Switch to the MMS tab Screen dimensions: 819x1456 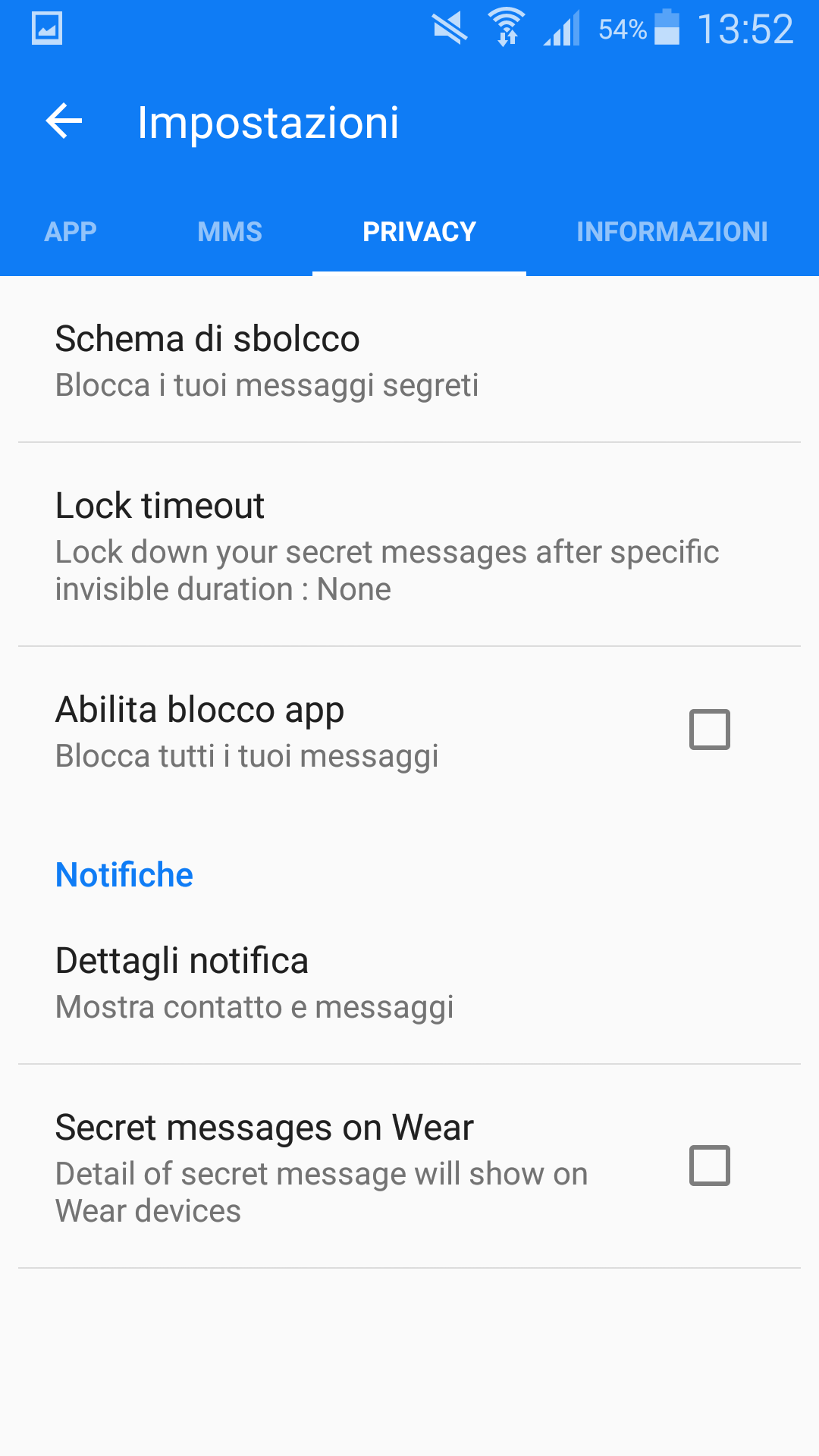(x=230, y=231)
